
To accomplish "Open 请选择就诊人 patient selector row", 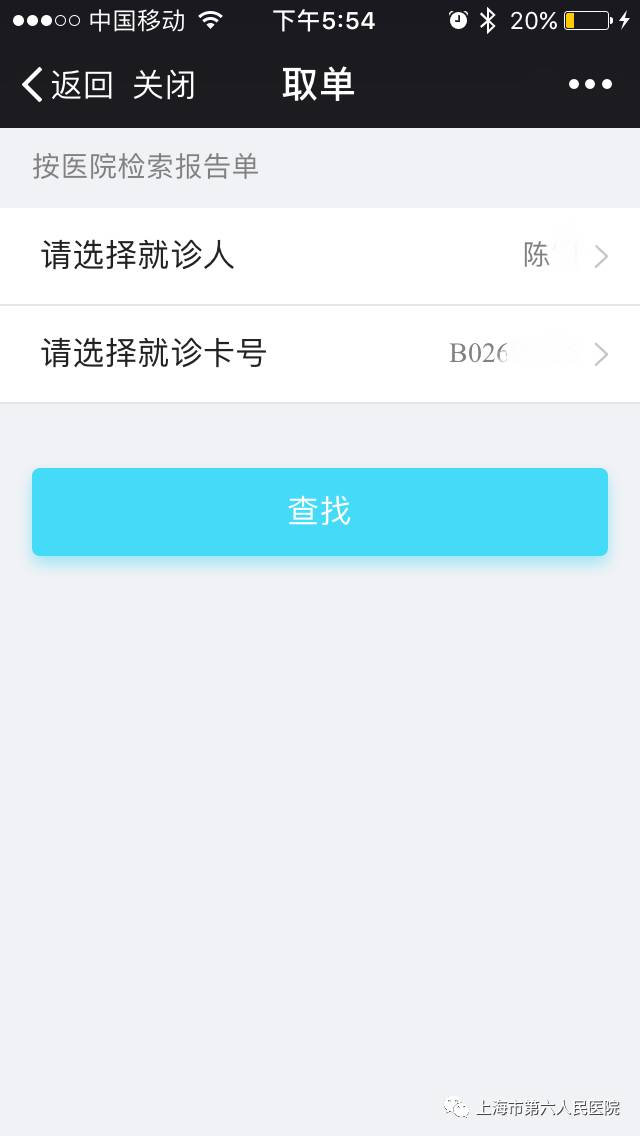I will [x=320, y=256].
